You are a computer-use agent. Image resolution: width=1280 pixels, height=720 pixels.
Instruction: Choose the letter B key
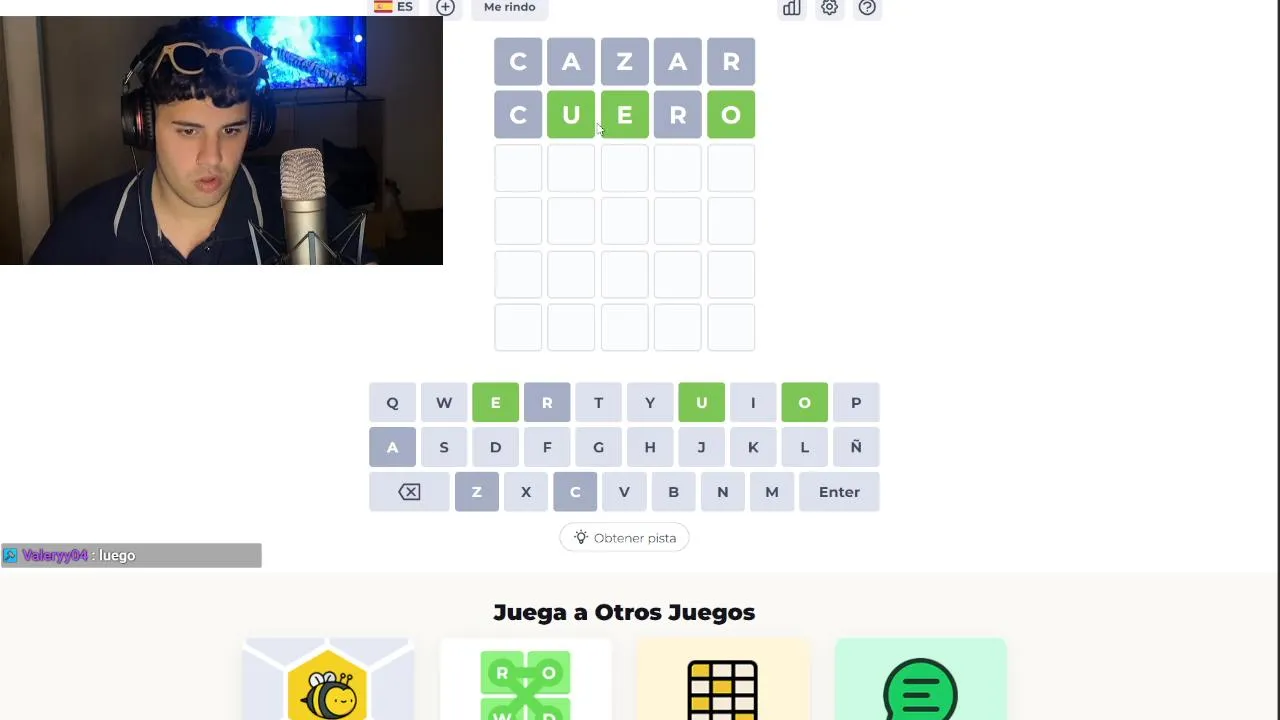point(673,492)
